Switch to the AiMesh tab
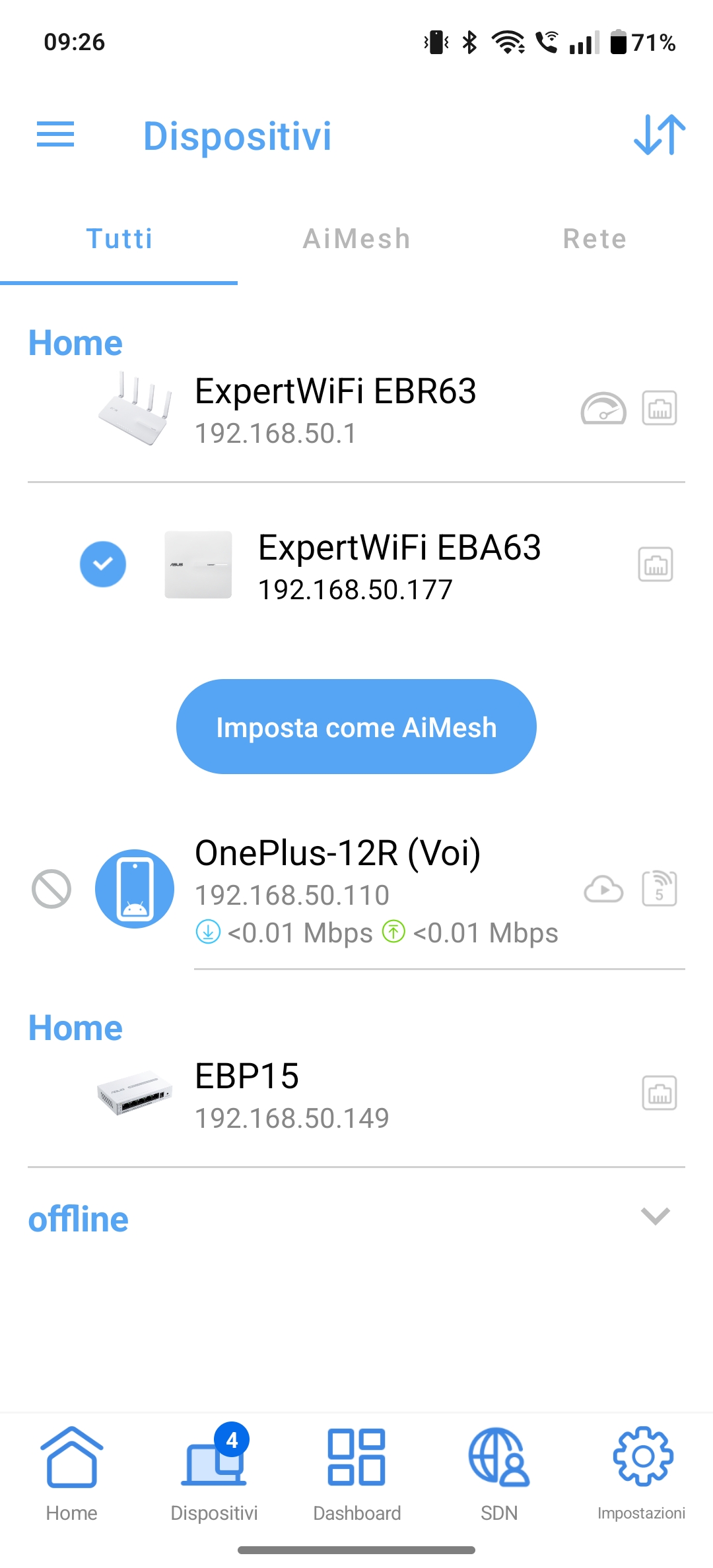This screenshot has width=713, height=1568. pos(356,239)
